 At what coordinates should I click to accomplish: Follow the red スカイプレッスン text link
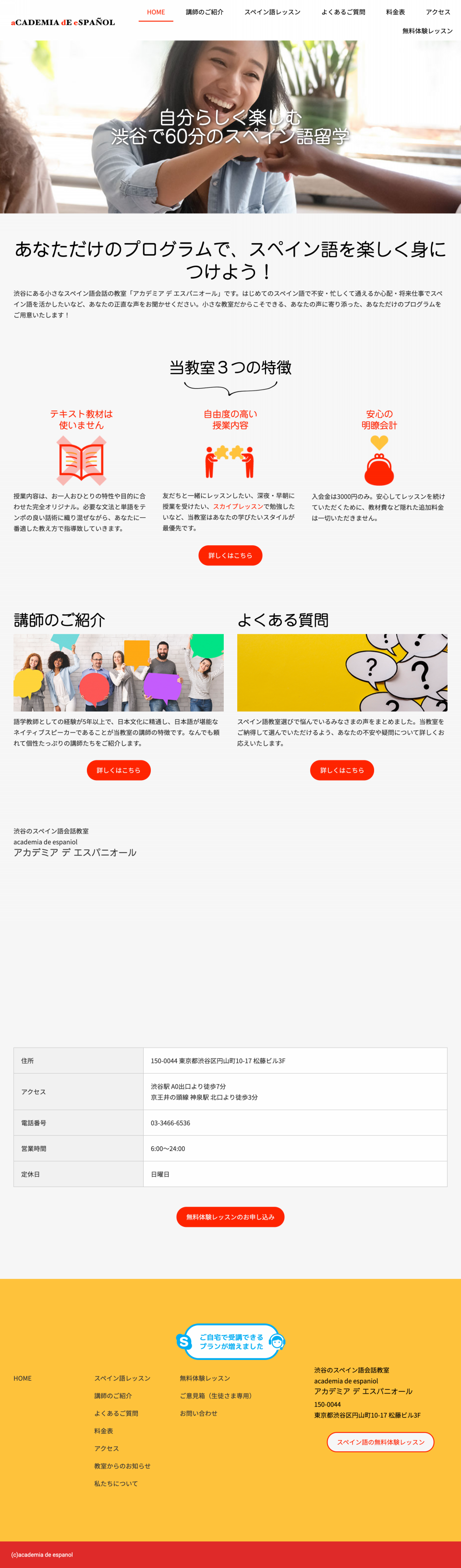click(238, 506)
